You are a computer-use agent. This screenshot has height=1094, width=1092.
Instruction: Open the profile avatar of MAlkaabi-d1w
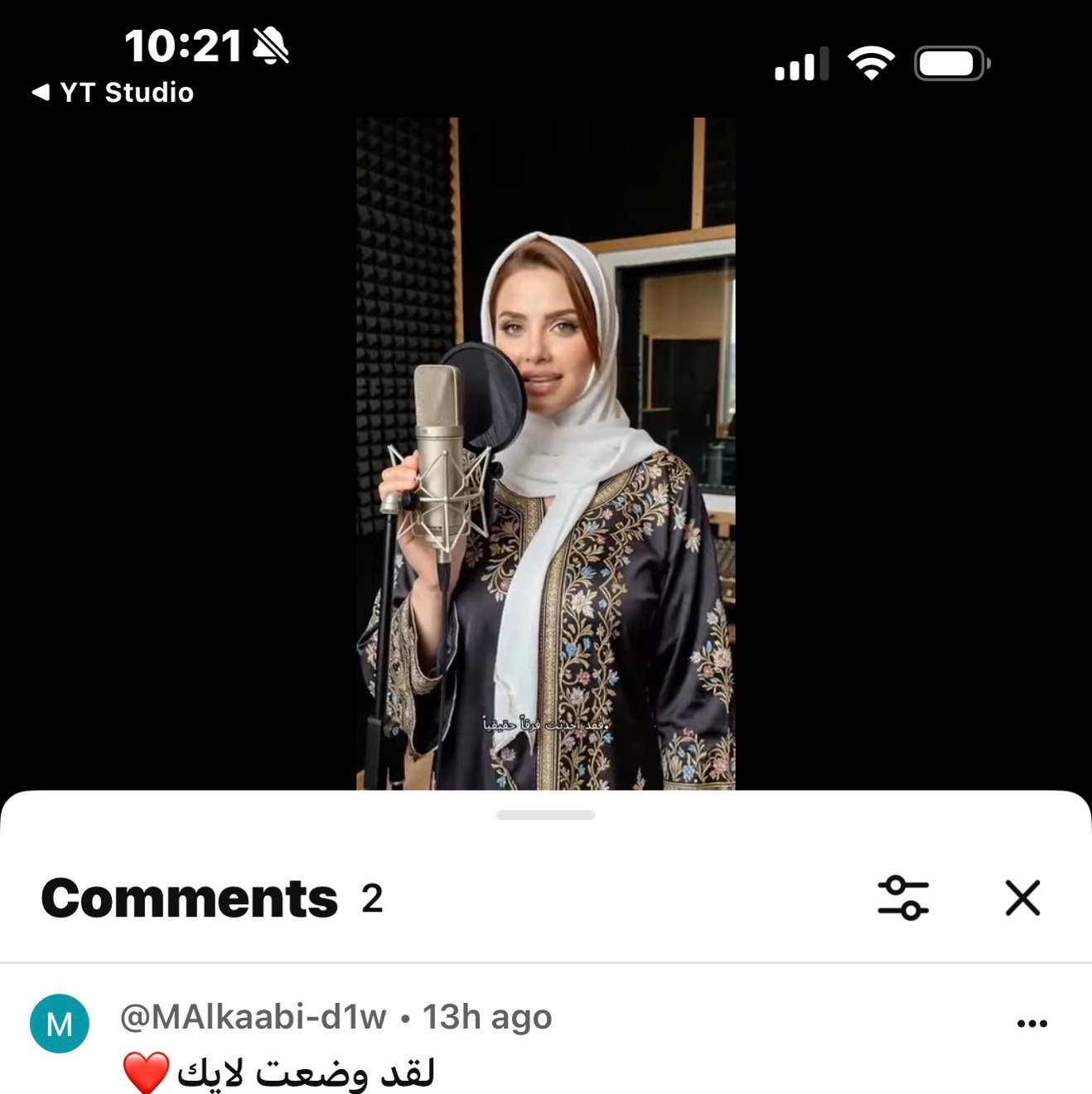[60, 1024]
